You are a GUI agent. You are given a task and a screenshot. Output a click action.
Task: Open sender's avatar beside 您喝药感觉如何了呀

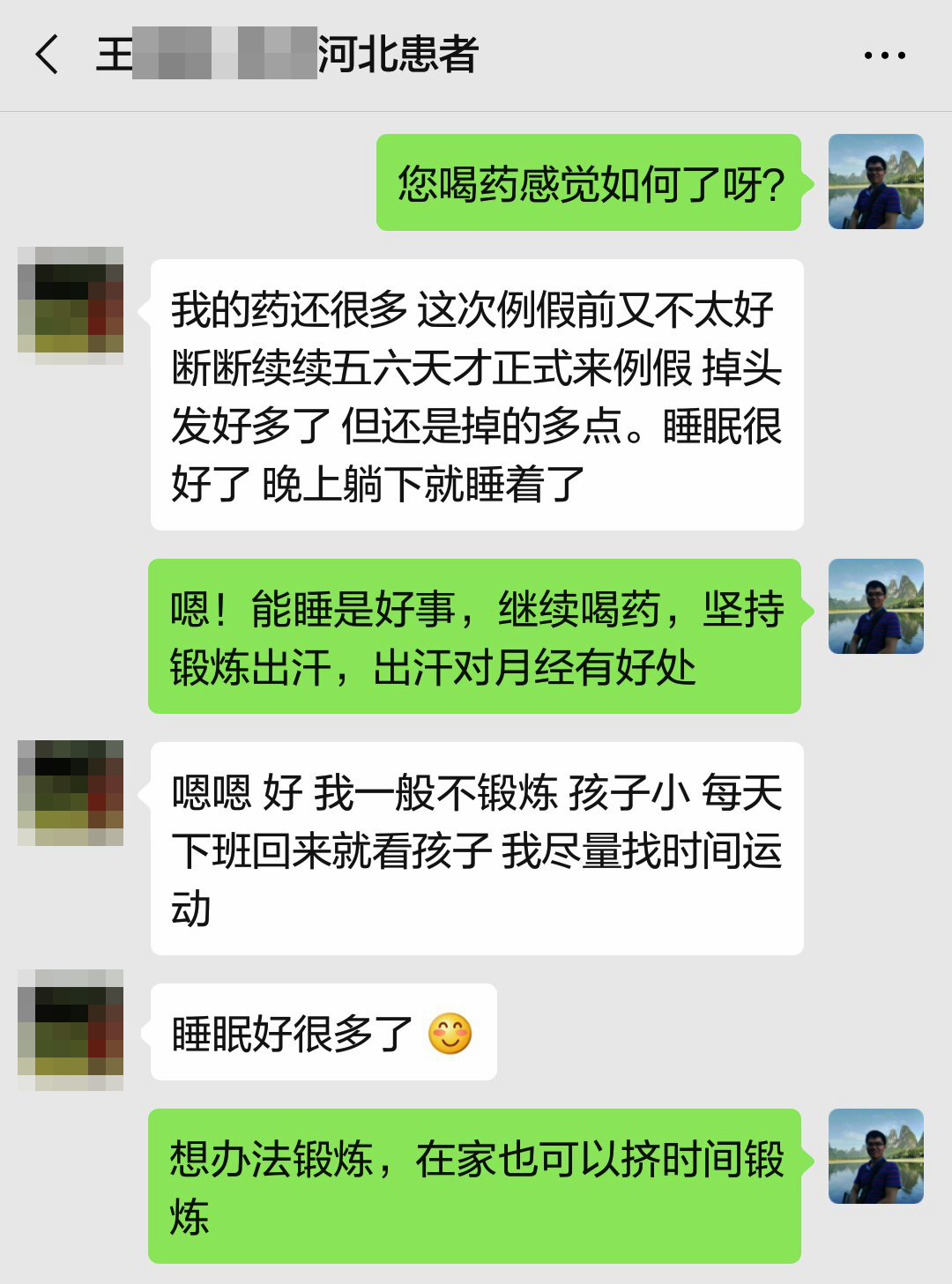[875, 182]
